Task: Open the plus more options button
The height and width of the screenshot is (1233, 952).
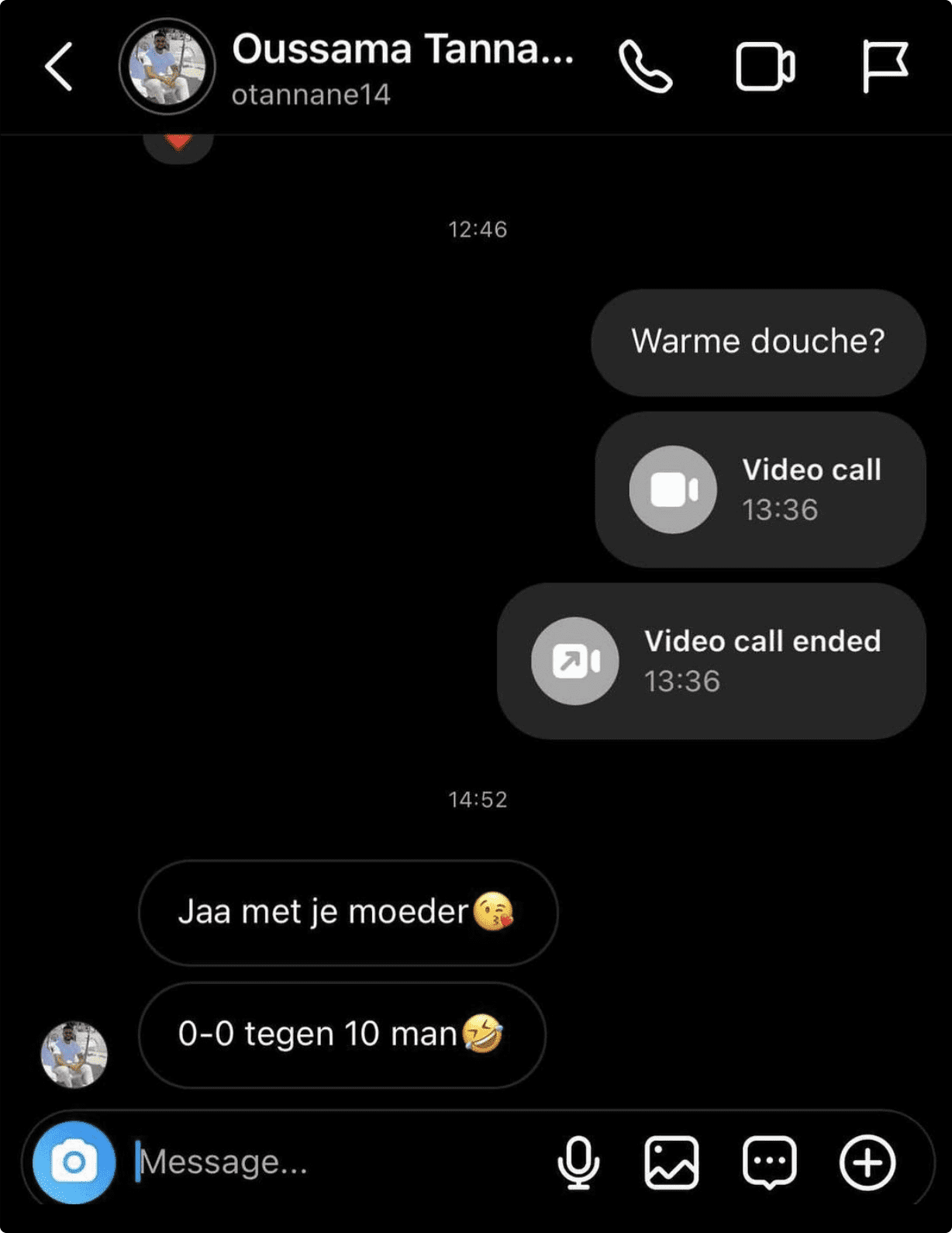Action: pyautogui.click(x=867, y=1162)
